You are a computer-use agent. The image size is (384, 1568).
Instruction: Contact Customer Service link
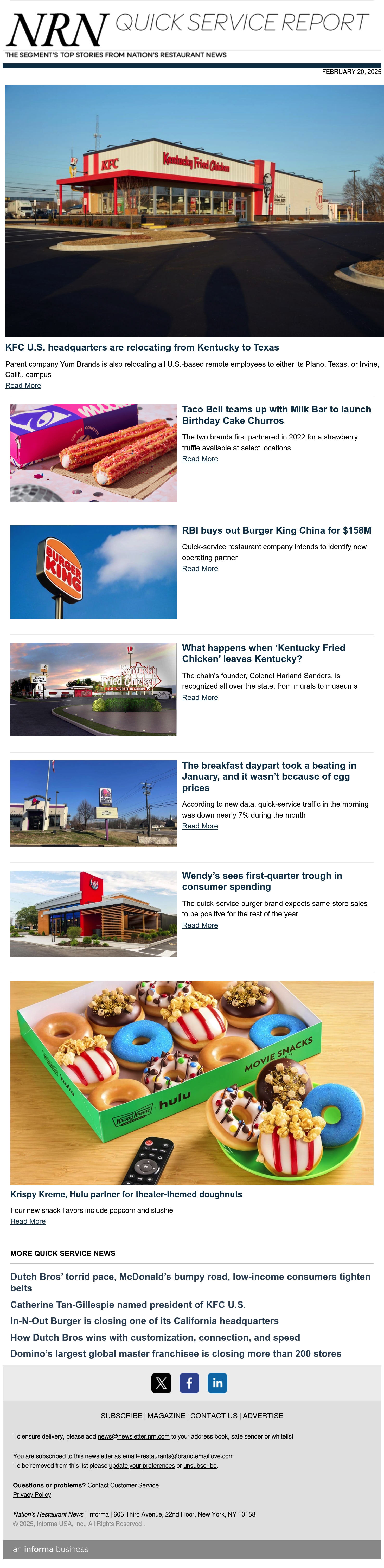pos(135,1486)
